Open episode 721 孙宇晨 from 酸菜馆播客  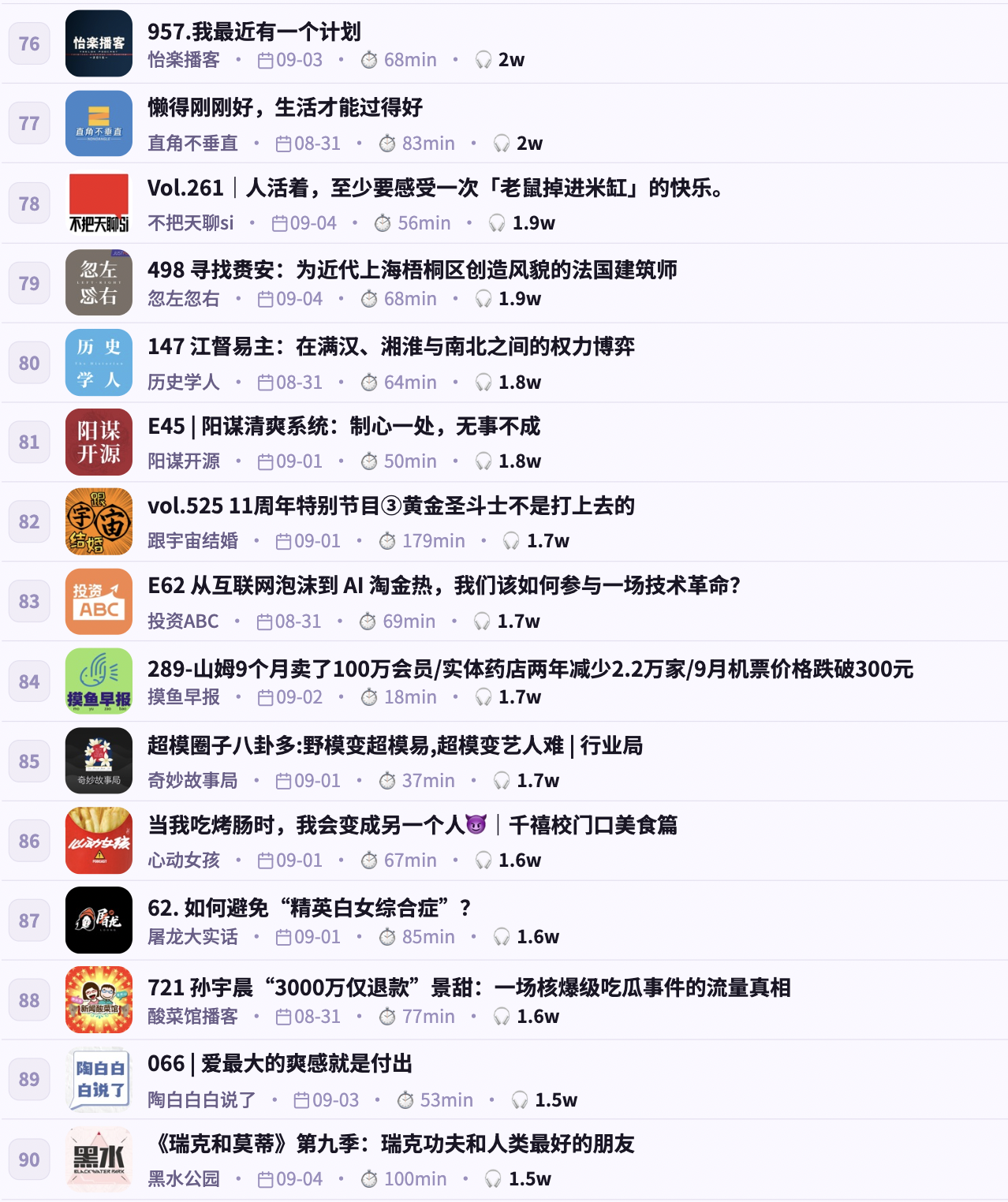pos(469,987)
